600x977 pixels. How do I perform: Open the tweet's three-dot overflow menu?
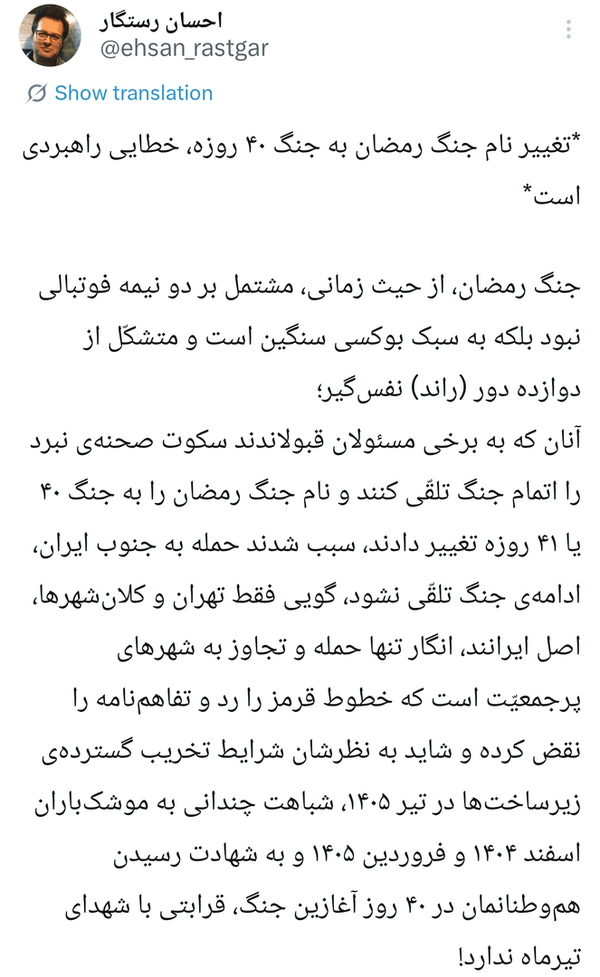coord(568,29)
